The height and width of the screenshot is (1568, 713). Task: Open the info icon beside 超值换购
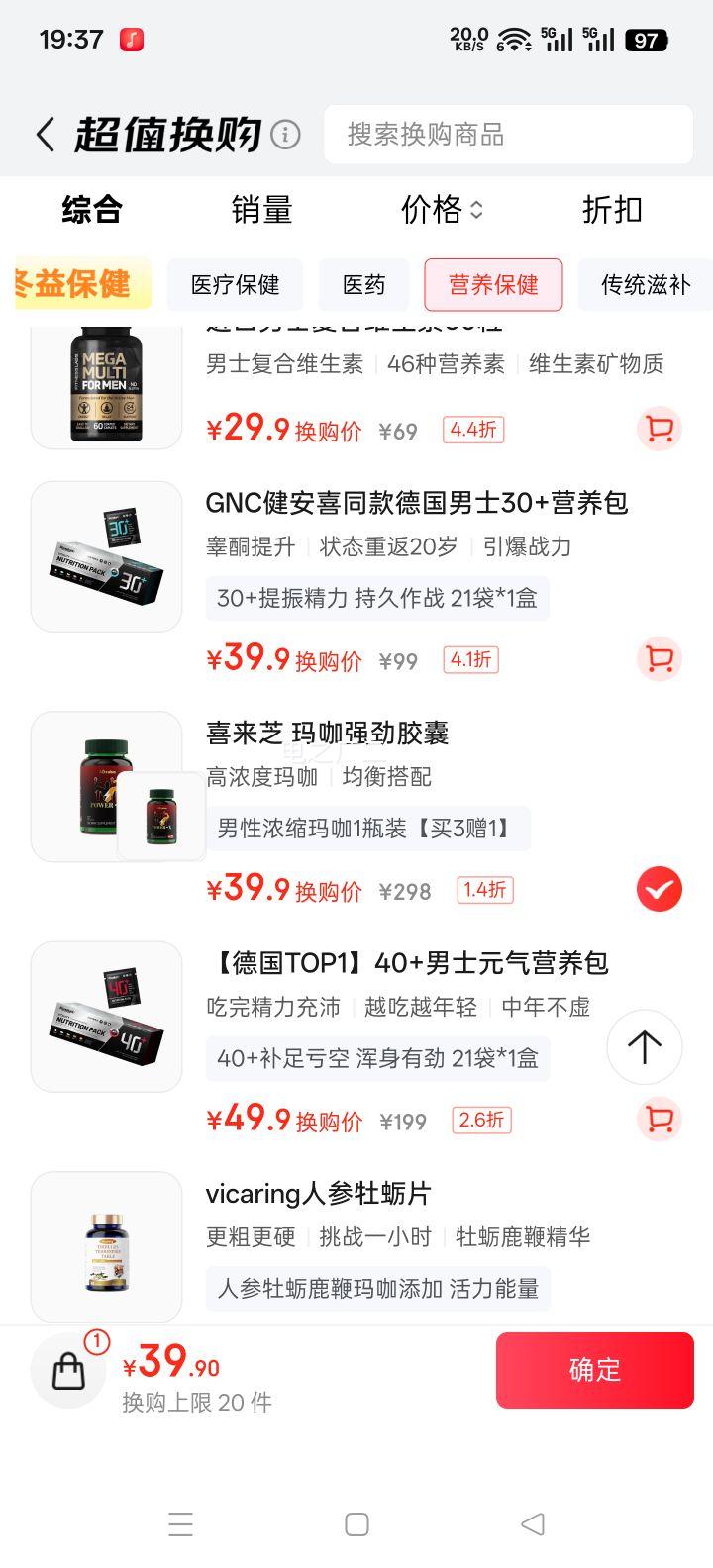tap(285, 135)
